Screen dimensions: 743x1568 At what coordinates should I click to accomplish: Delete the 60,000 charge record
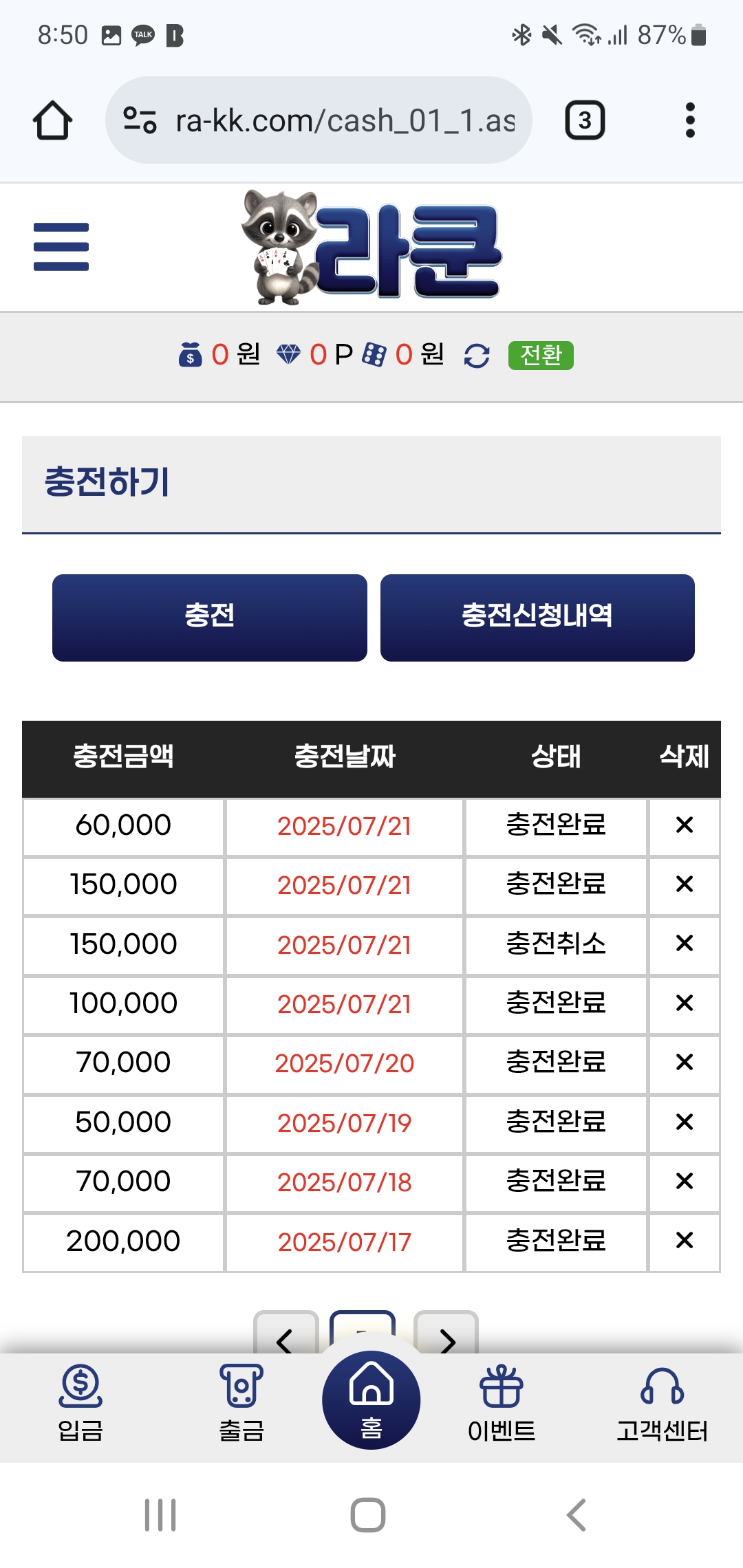click(x=685, y=825)
